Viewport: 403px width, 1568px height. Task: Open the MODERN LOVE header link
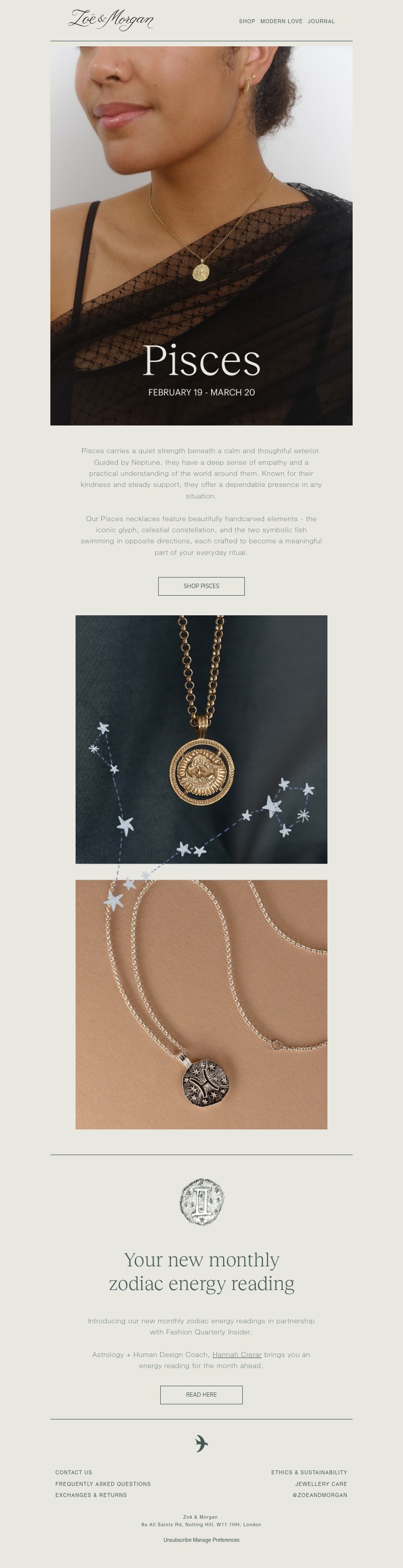[x=281, y=21]
